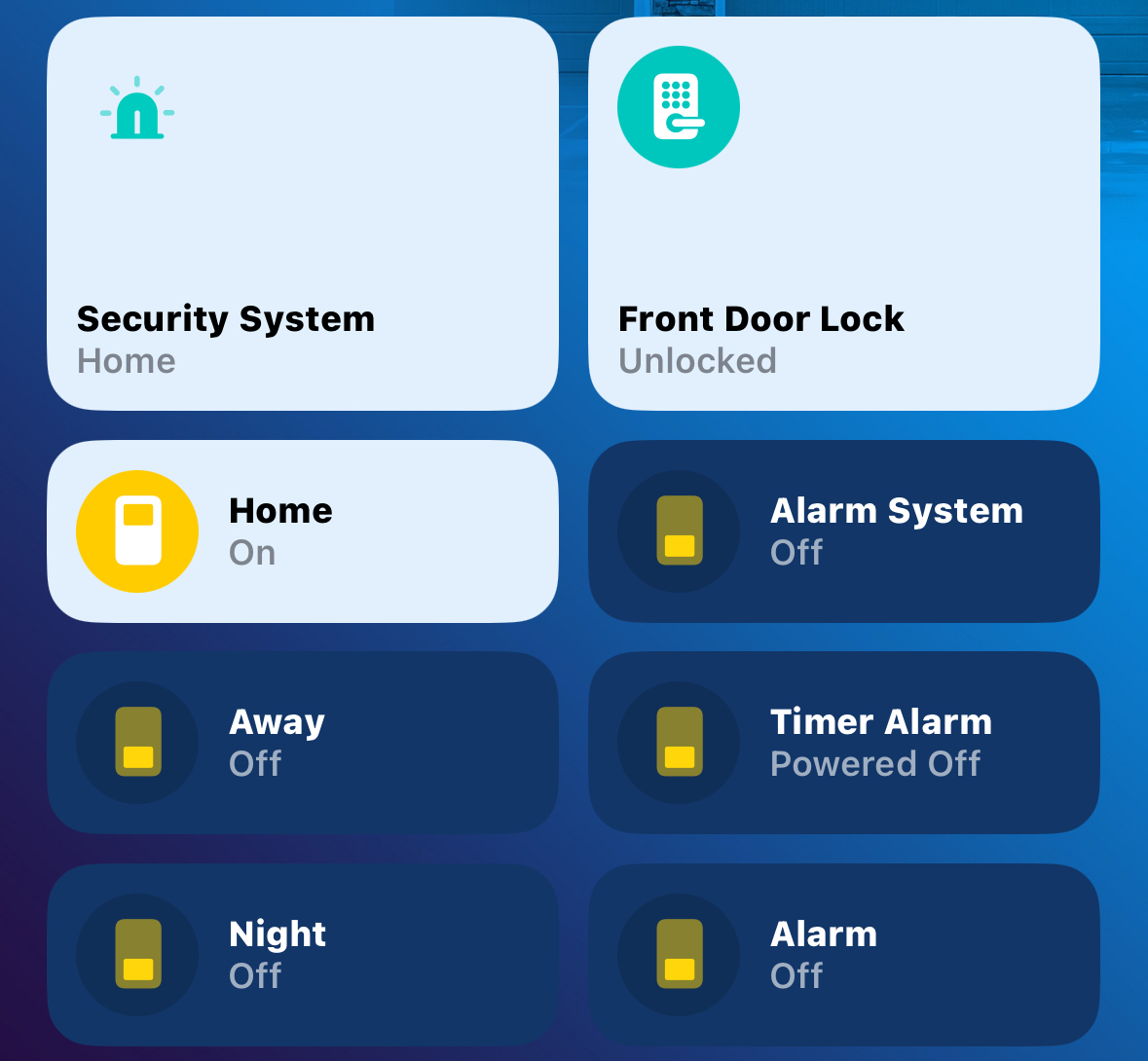Enable the Night switch
This screenshot has height=1061, width=1148.
click(x=137, y=955)
